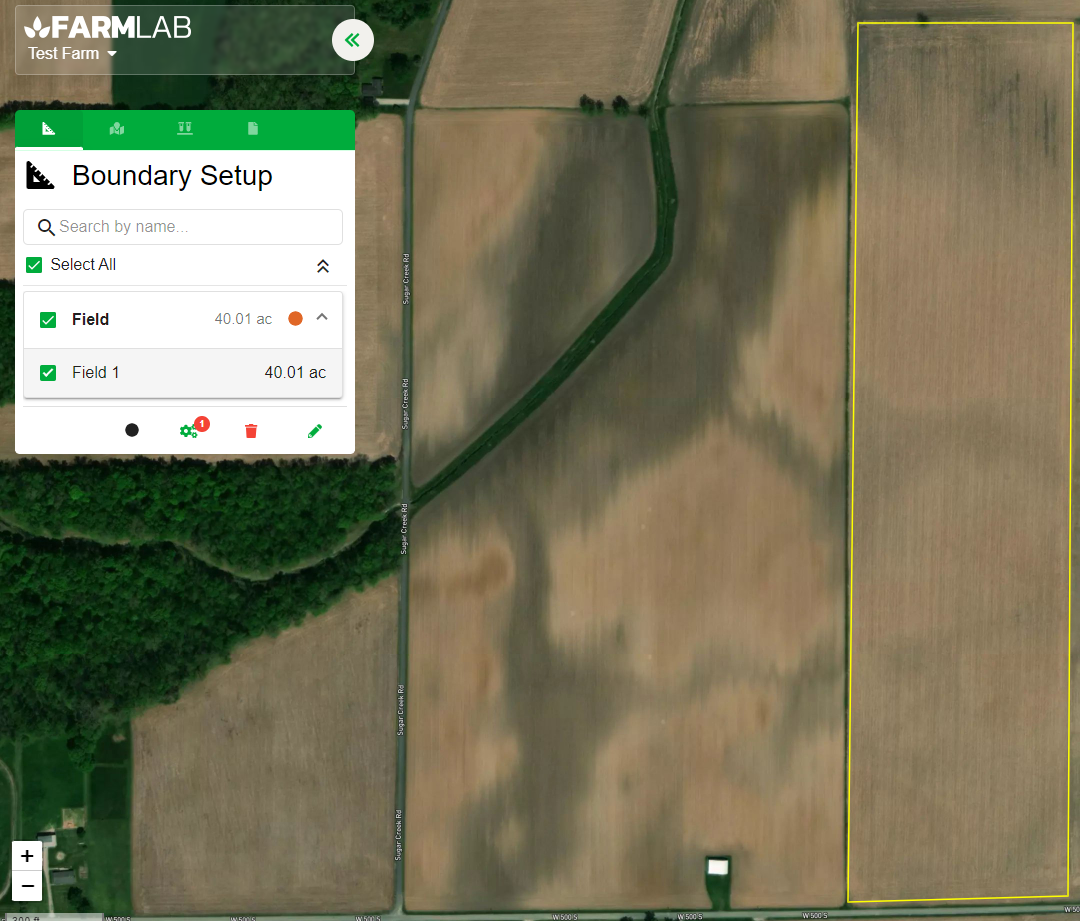
Task: Switch to the document tab
Action: point(253,129)
